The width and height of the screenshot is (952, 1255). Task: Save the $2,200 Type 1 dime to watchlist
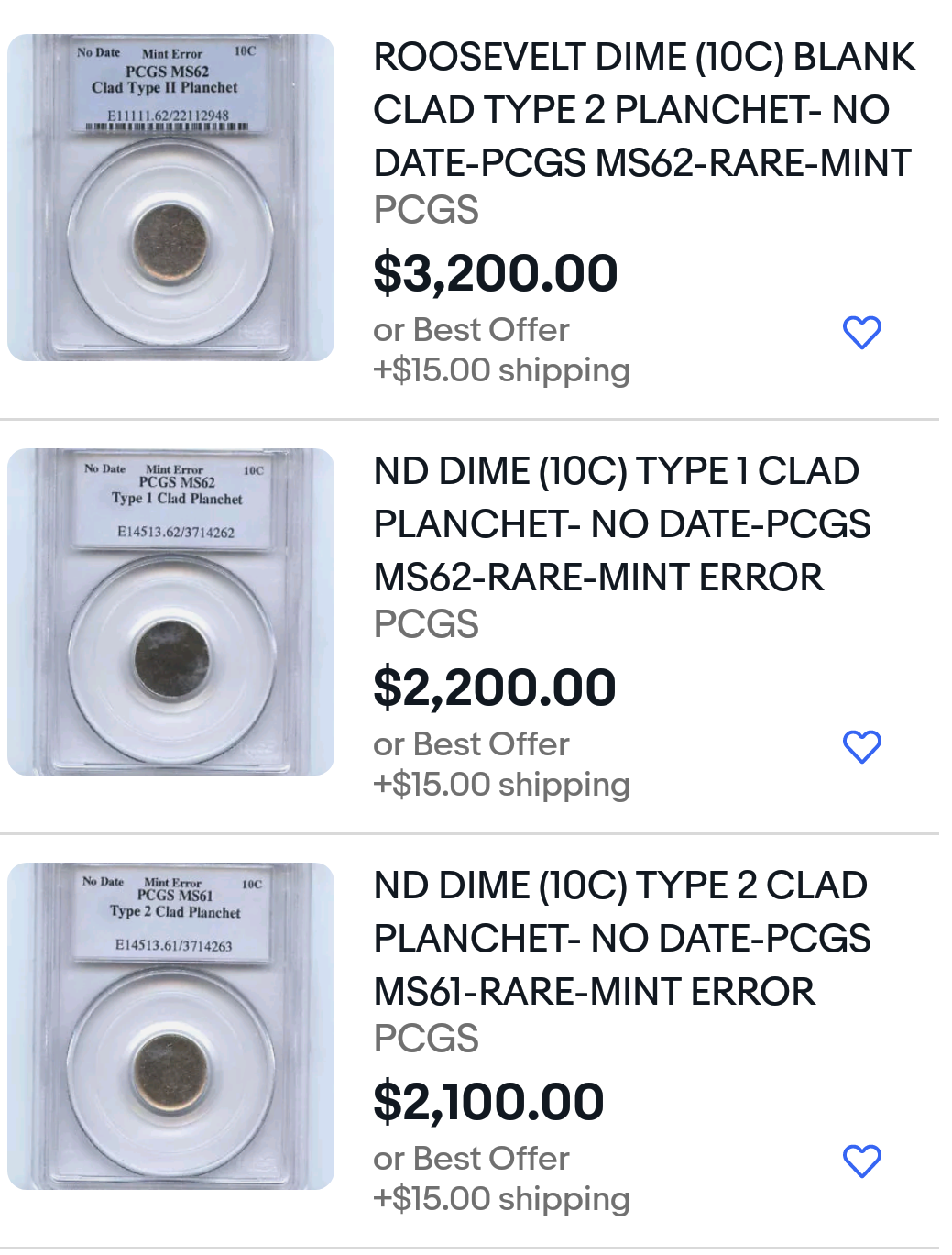861,746
